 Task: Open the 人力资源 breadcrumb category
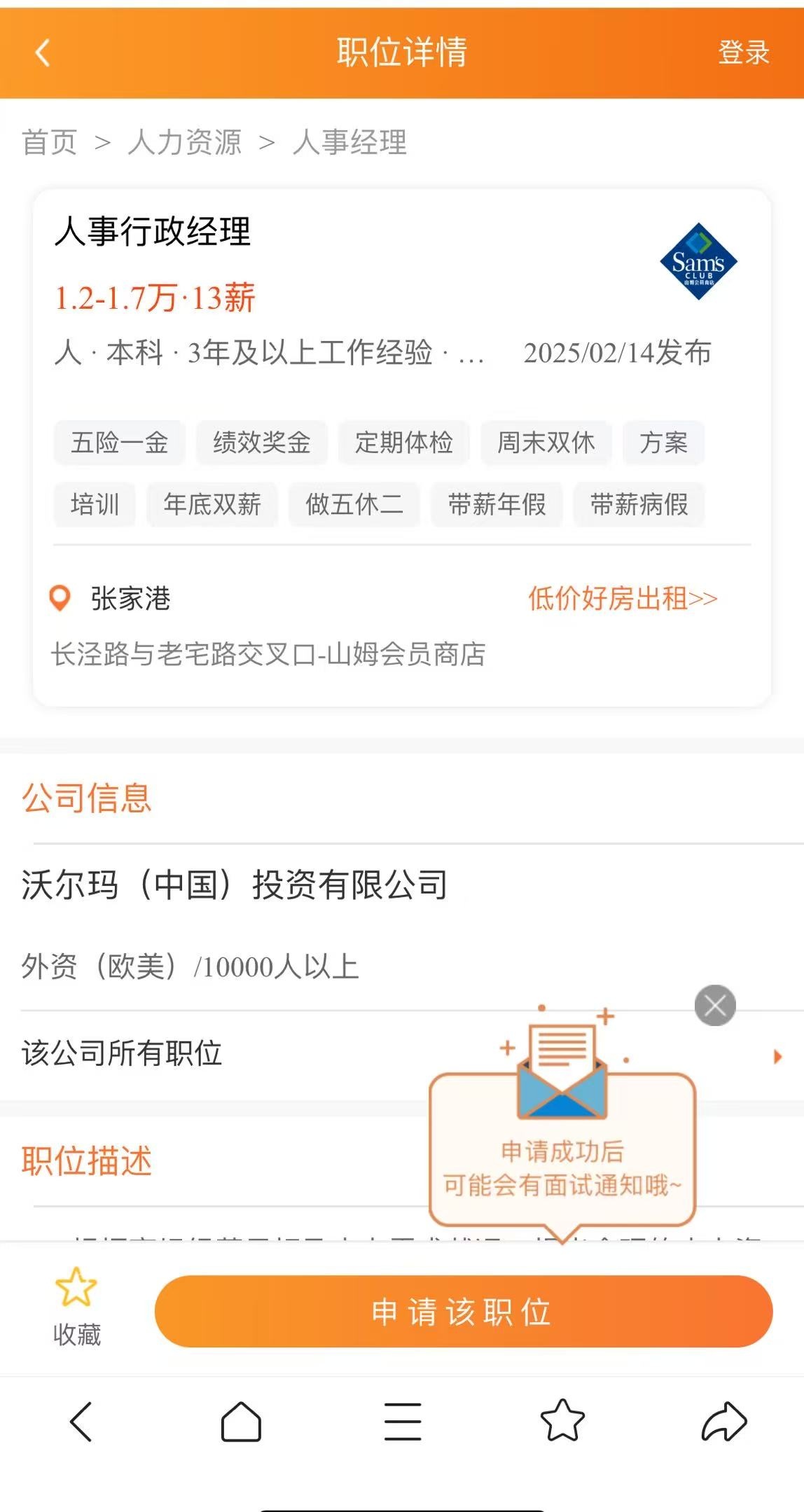coord(185,142)
